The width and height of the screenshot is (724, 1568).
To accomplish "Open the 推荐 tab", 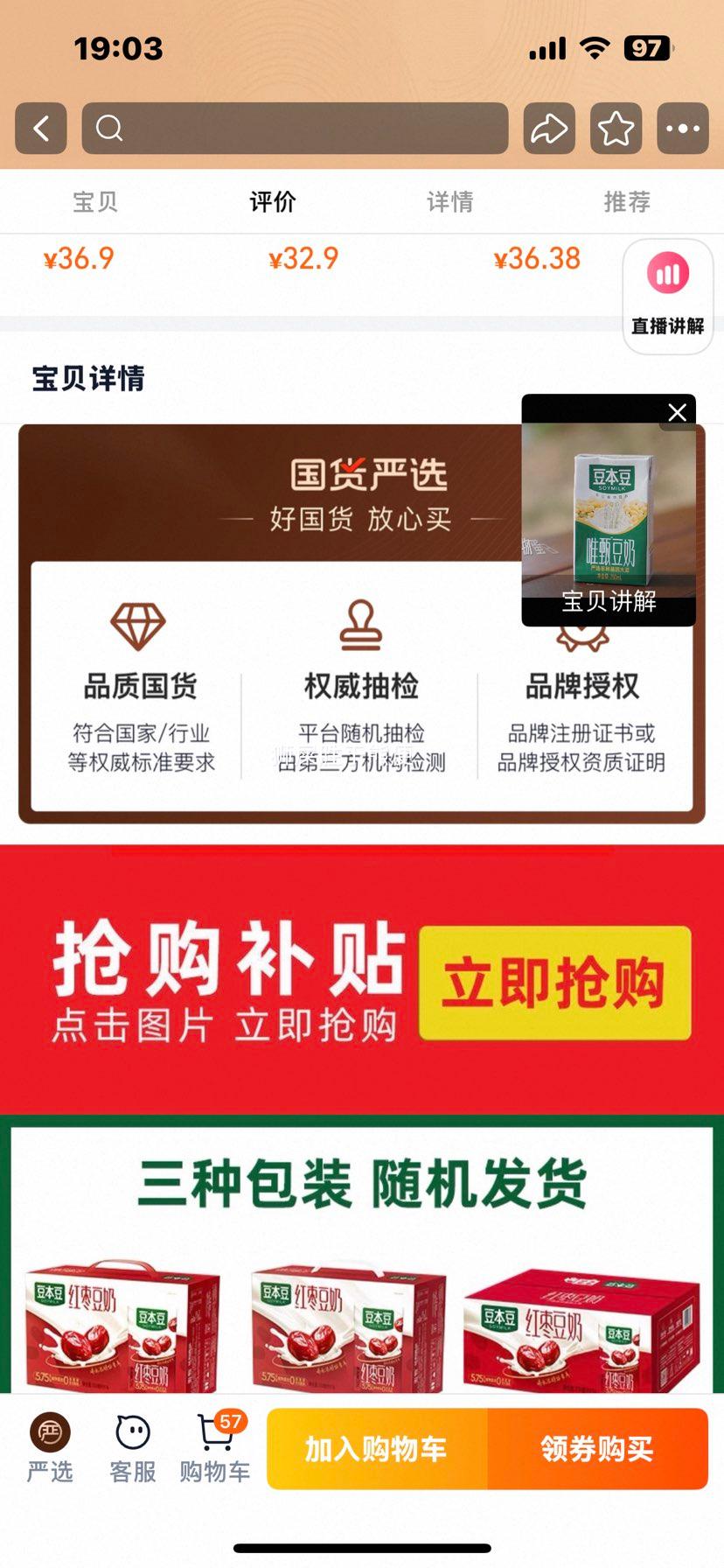I will click(x=626, y=201).
